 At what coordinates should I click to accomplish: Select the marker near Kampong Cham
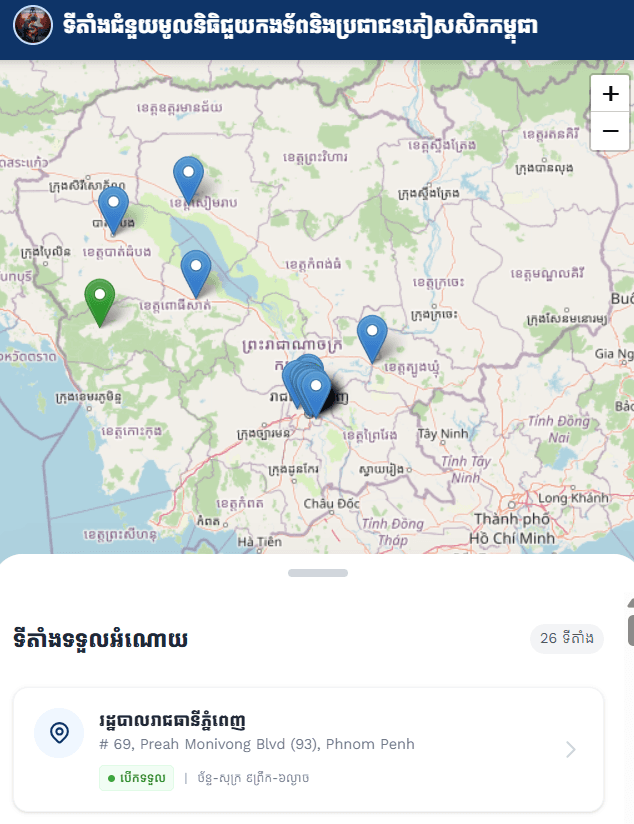(x=372, y=335)
